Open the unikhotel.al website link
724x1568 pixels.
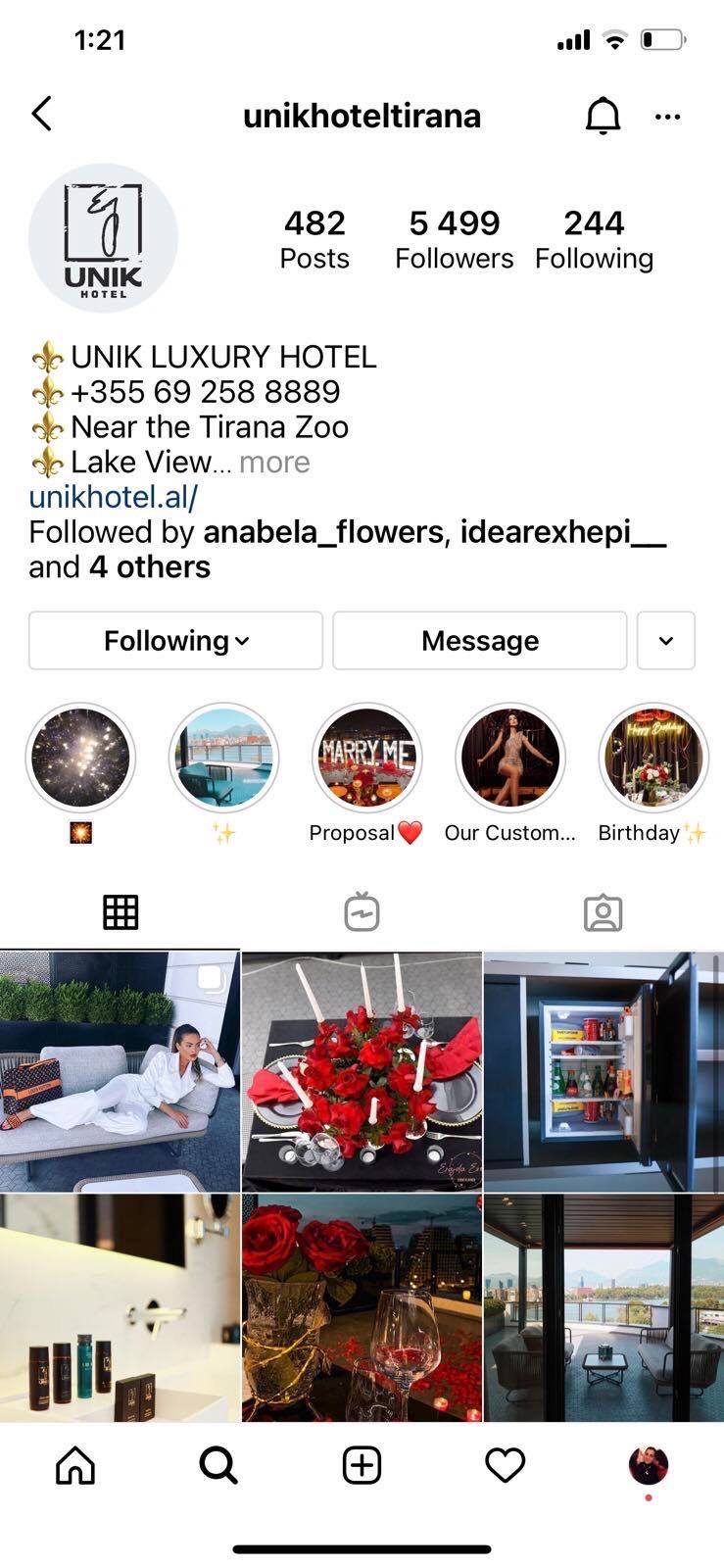pyautogui.click(x=113, y=497)
